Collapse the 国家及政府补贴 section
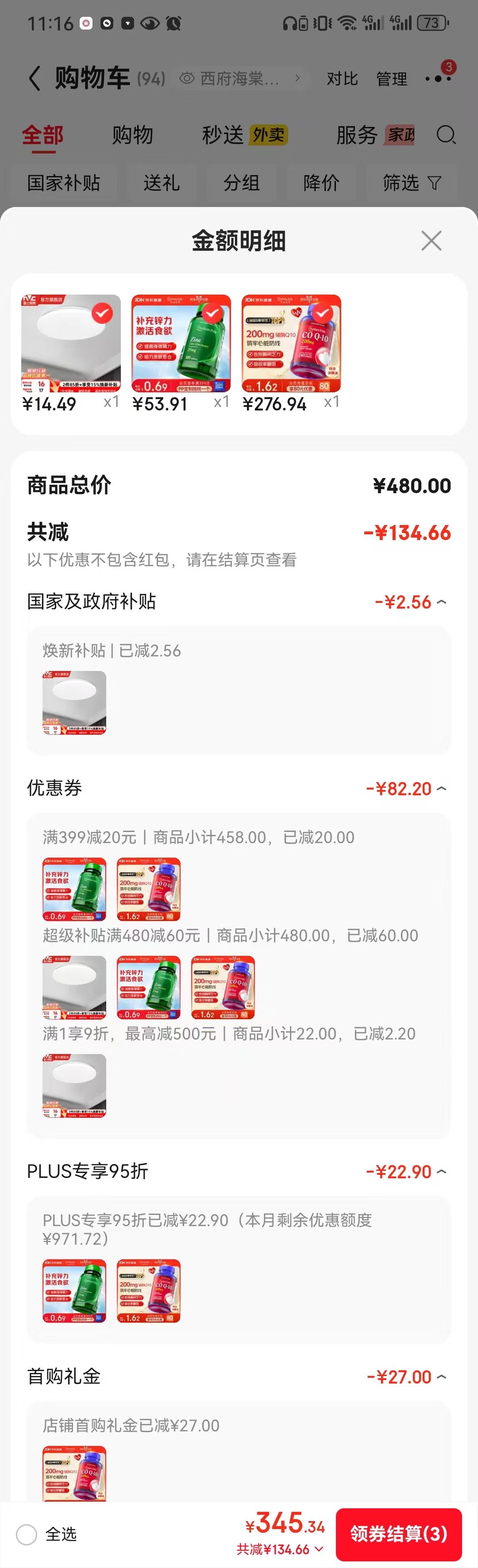 (441, 602)
